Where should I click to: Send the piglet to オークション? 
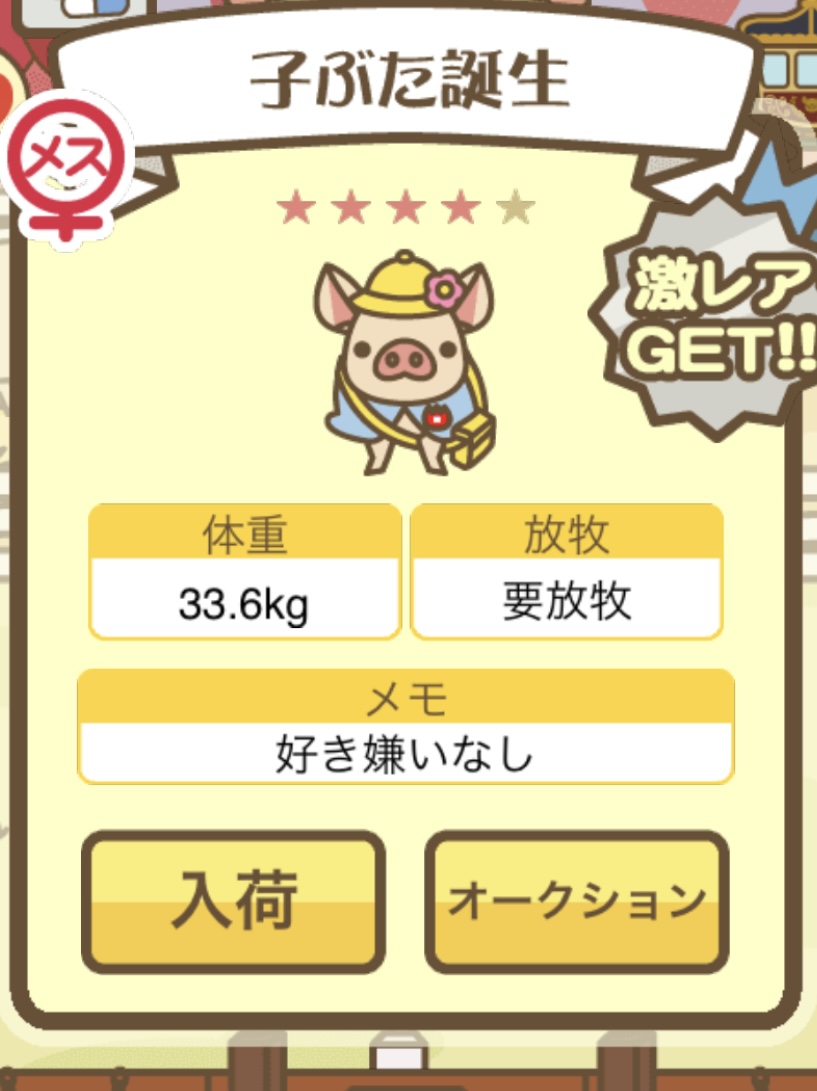(x=577, y=902)
